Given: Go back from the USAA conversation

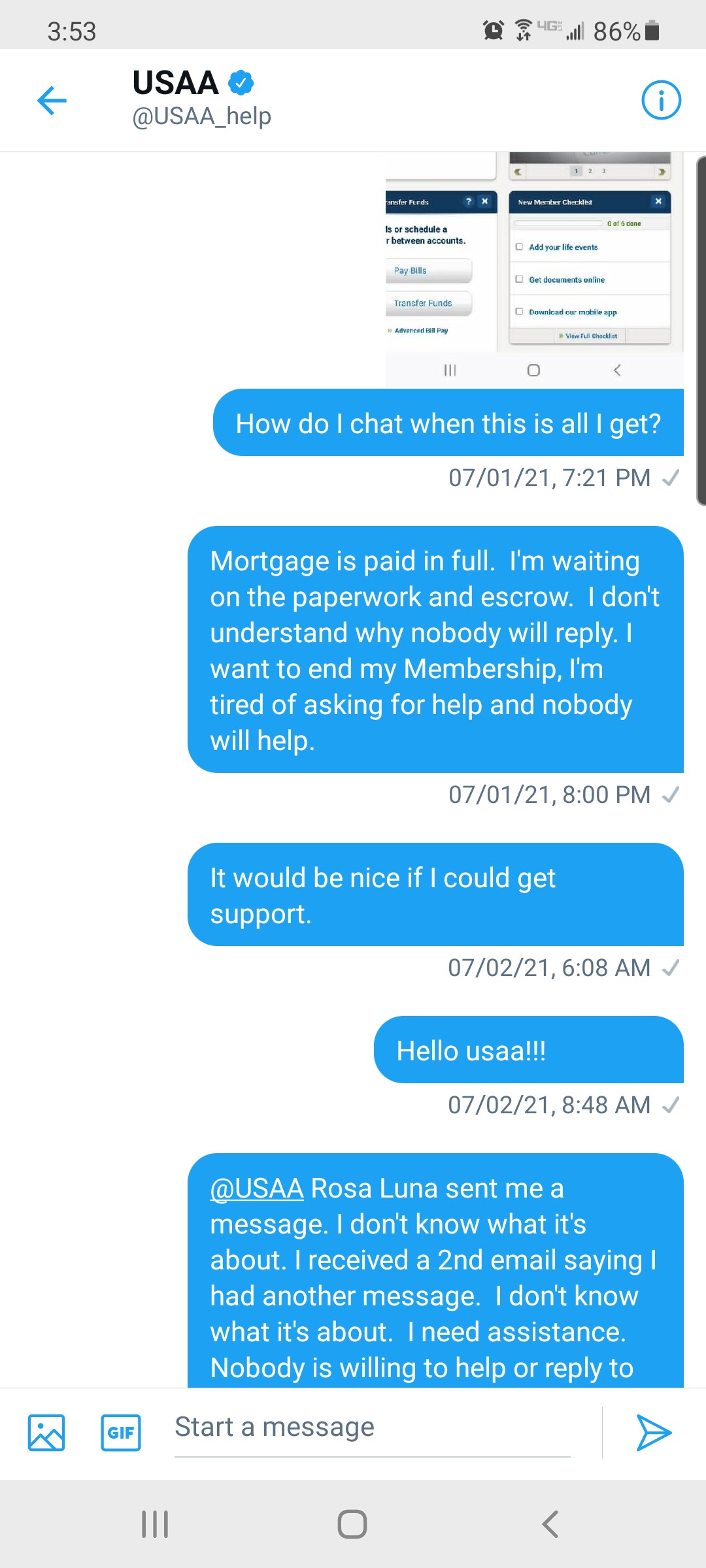Looking at the screenshot, I should tap(52, 101).
